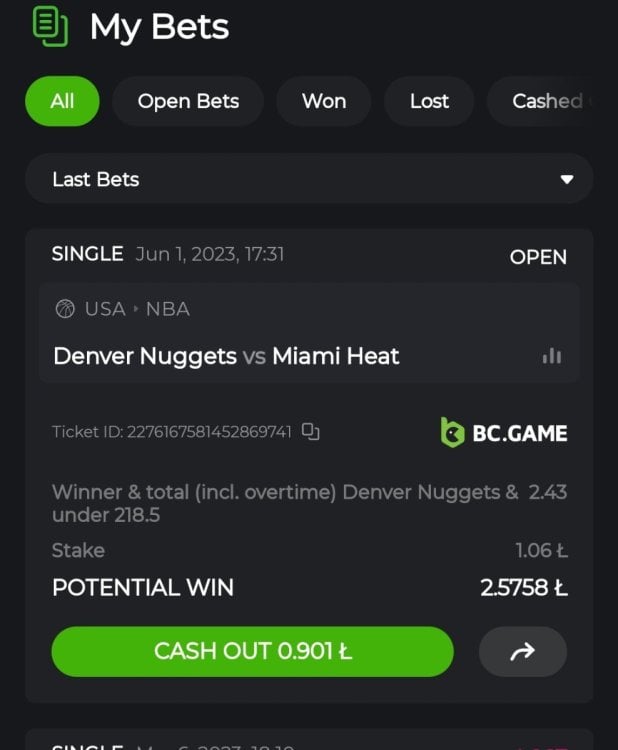The height and width of the screenshot is (750, 618).
Task: Filter bets by Lost
Action: pos(429,101)
